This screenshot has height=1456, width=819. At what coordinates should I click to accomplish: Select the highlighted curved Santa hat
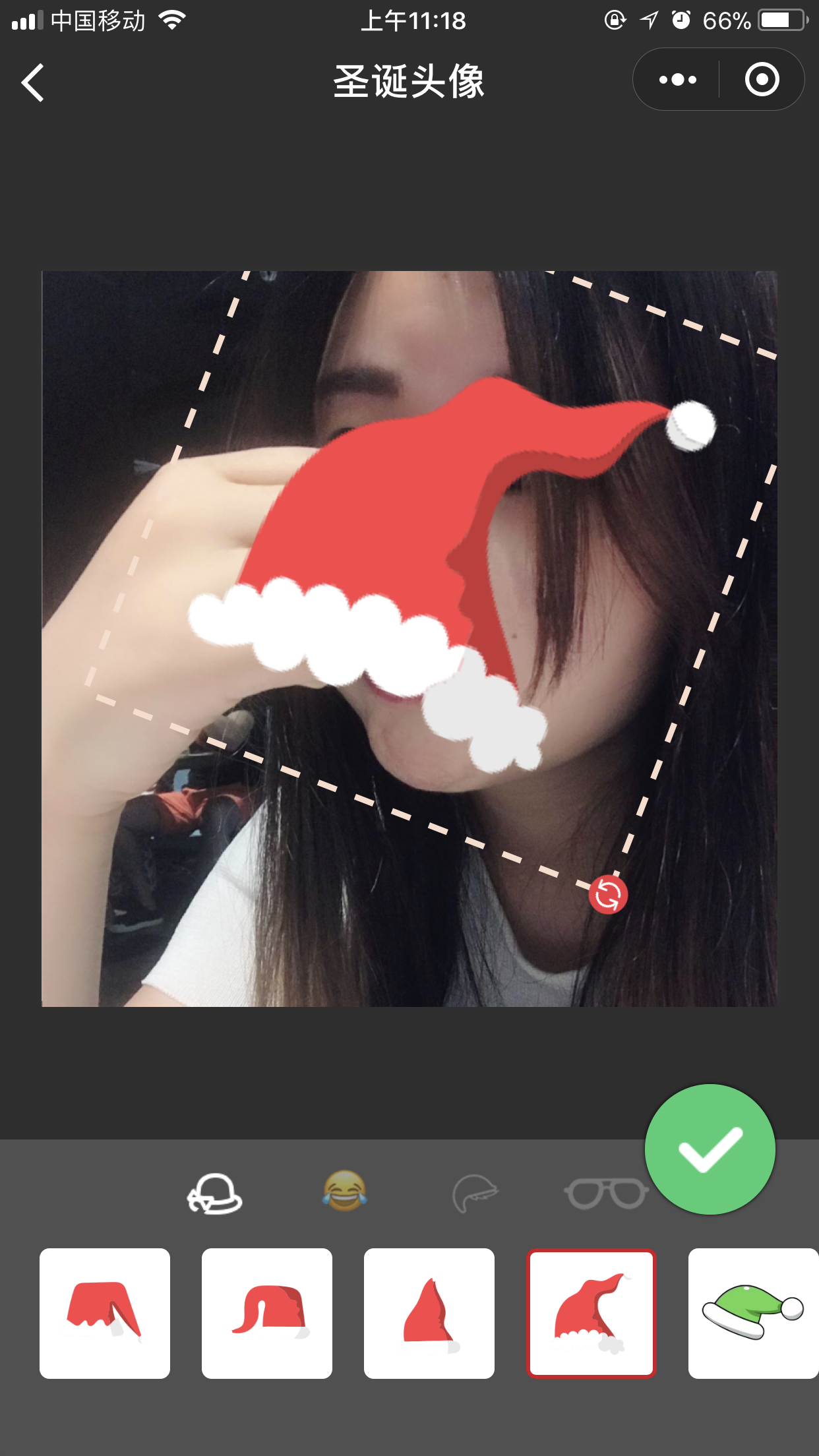coord(591,1313)
